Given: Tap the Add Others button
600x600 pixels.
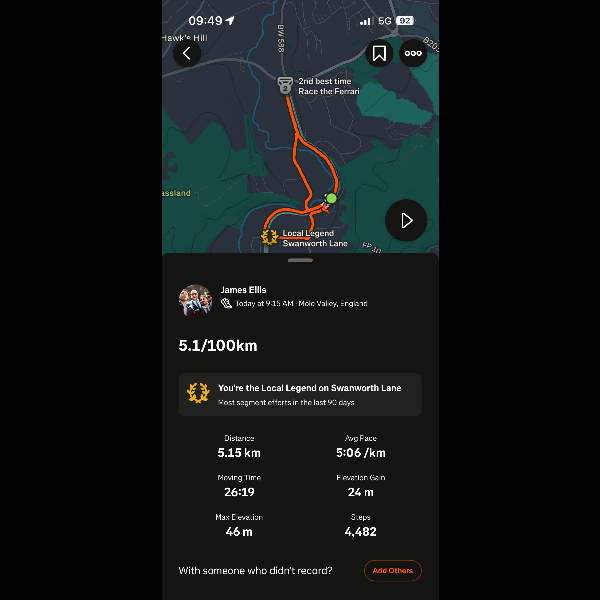Looking at the screenshot, I should tap(392, 571).
